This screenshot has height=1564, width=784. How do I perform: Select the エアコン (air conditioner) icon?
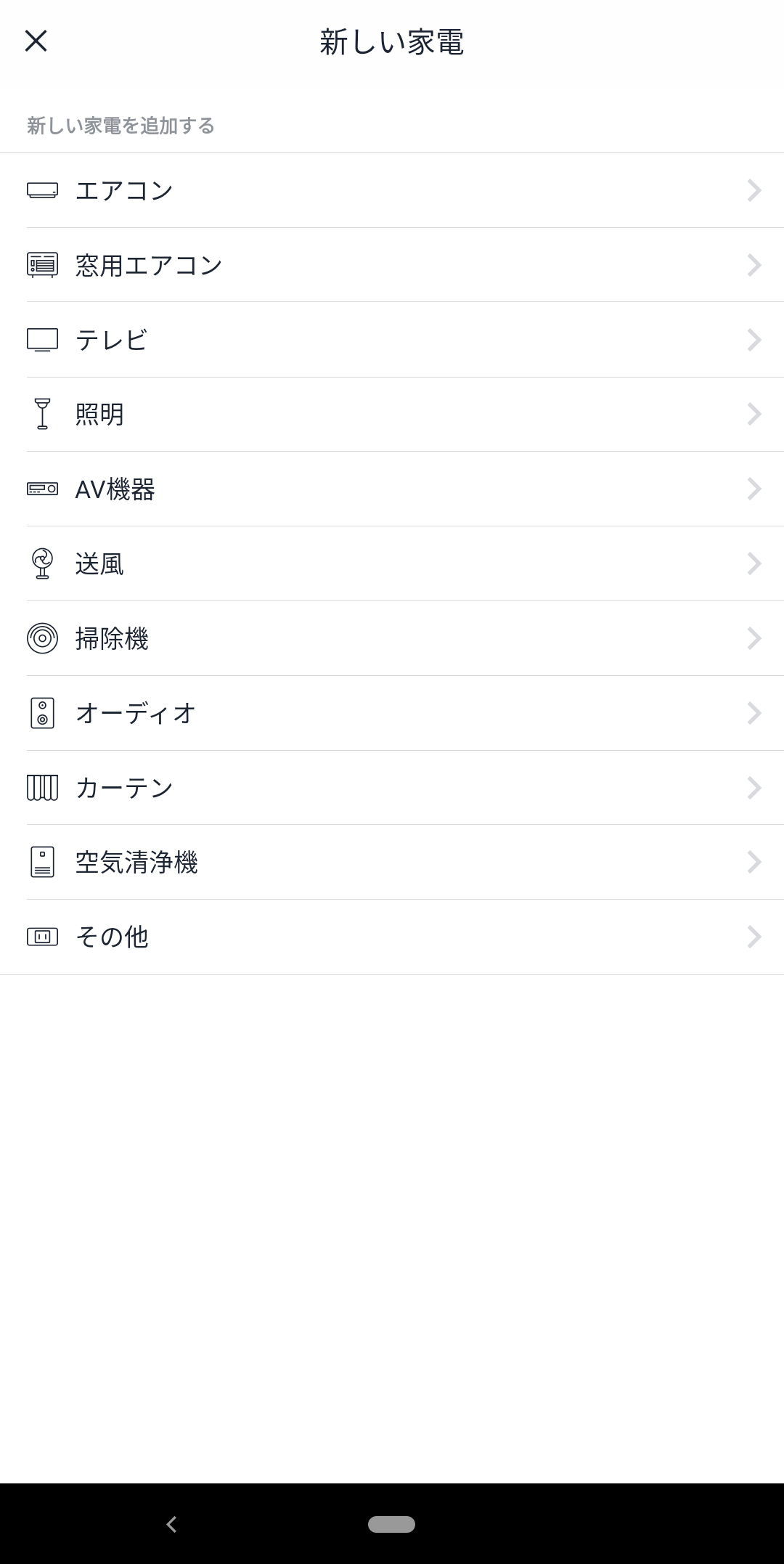[43, 190]
